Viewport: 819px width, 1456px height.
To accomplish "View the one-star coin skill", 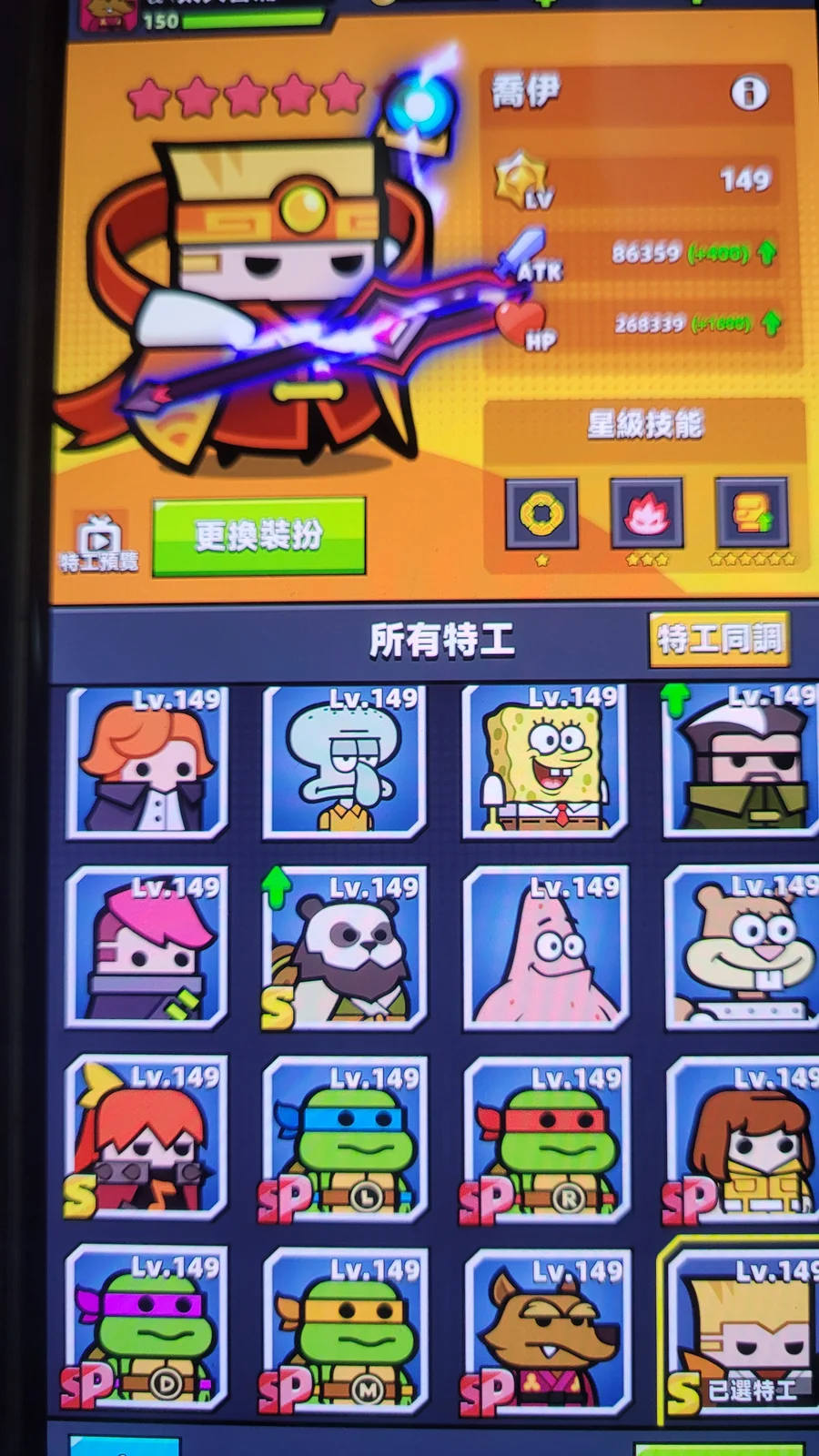I will pos(541,514).
